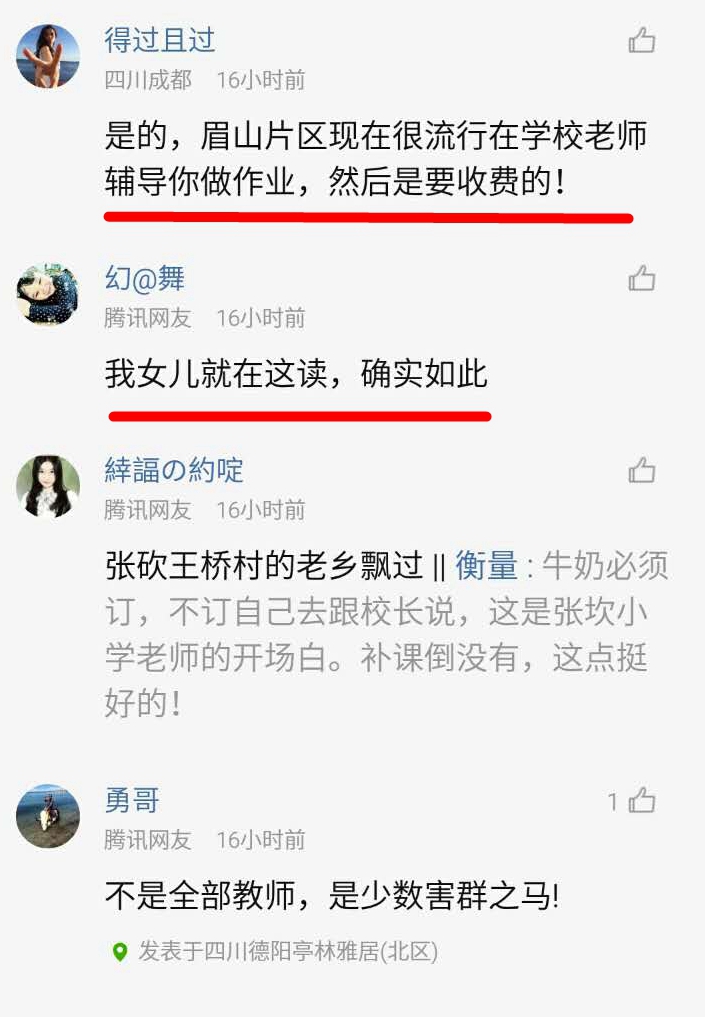Screen dimensions: 705x1017
Task: Like the comment by 得过且过
Action: [641, 41]
